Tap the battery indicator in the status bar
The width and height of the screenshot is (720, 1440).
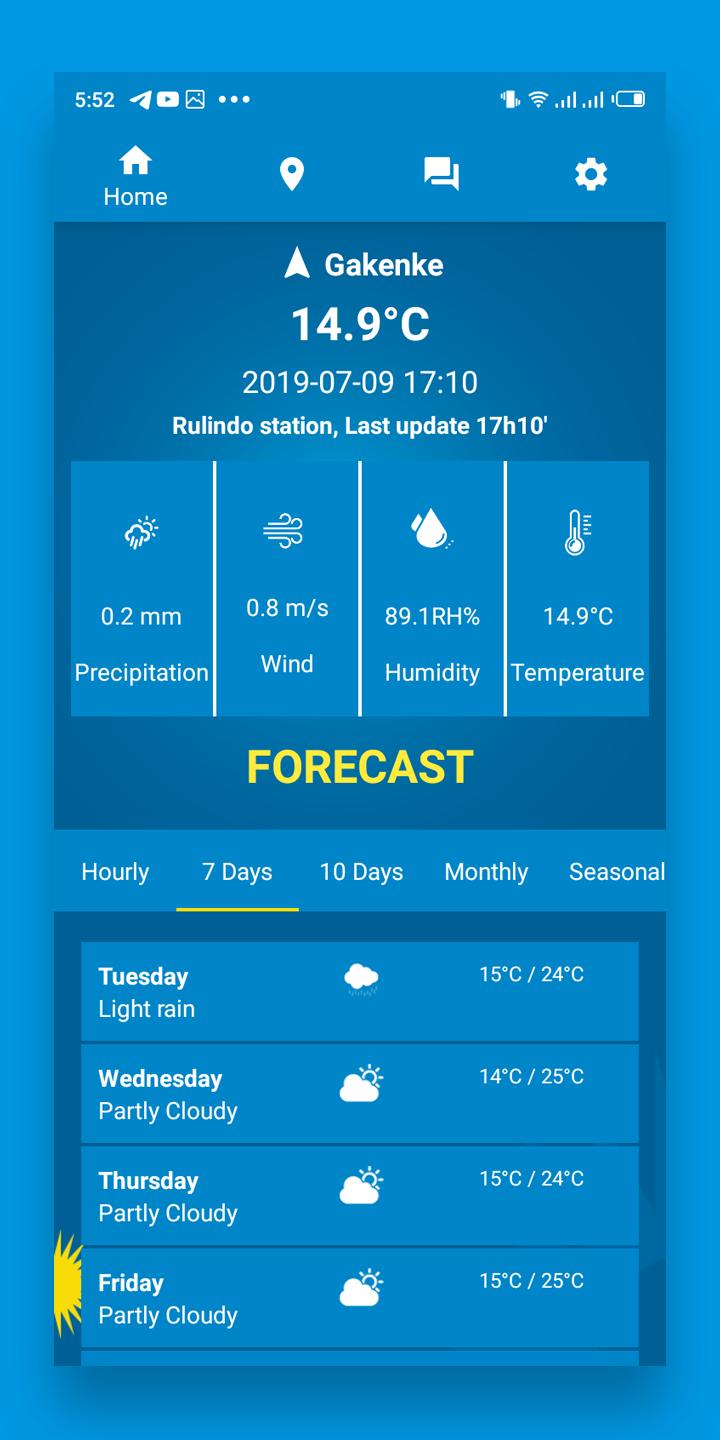[x=629, y=98]
